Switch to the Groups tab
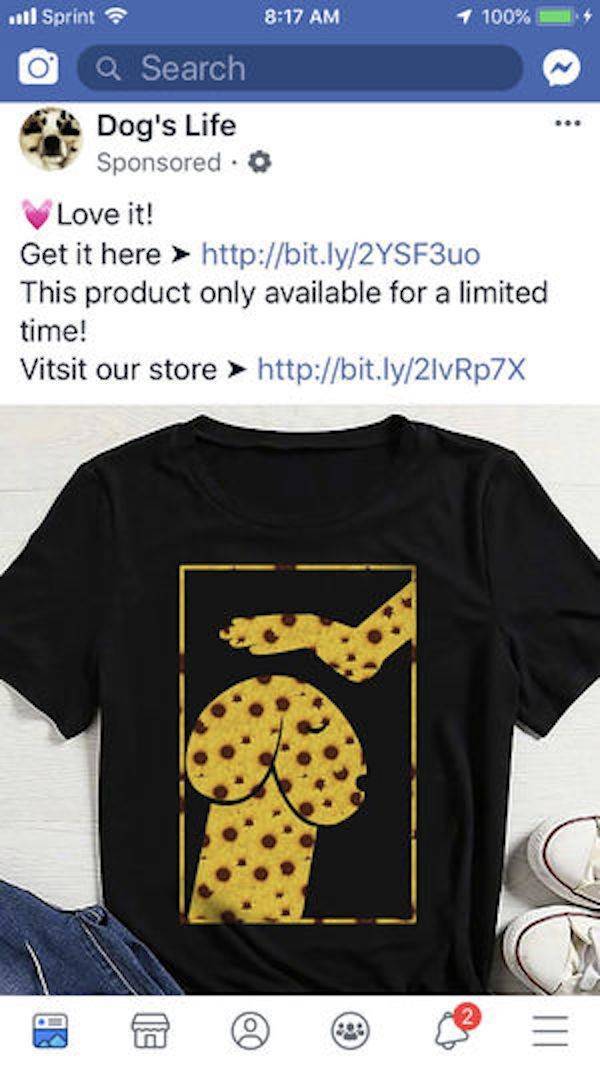 (350, 1030)
